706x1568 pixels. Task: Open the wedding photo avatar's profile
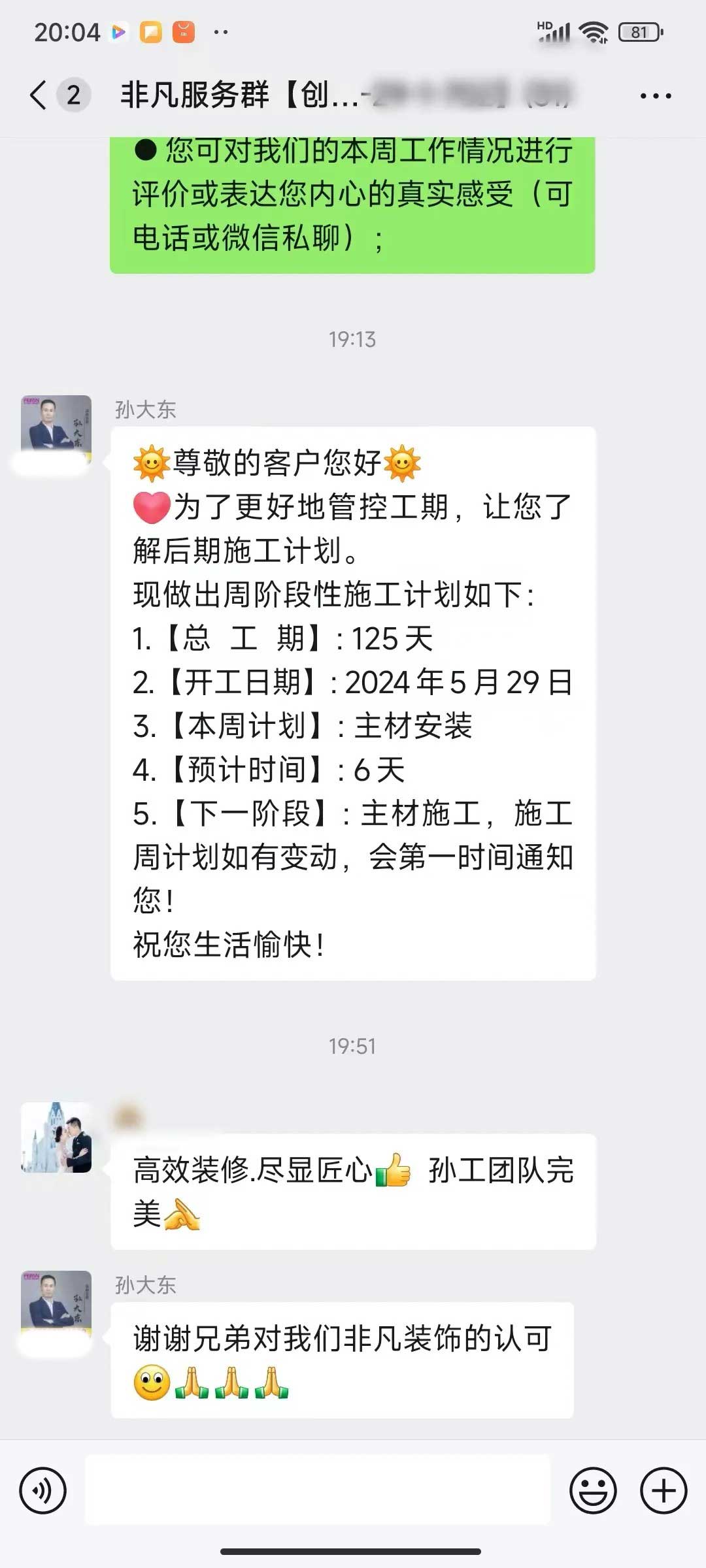point(56,1137)
